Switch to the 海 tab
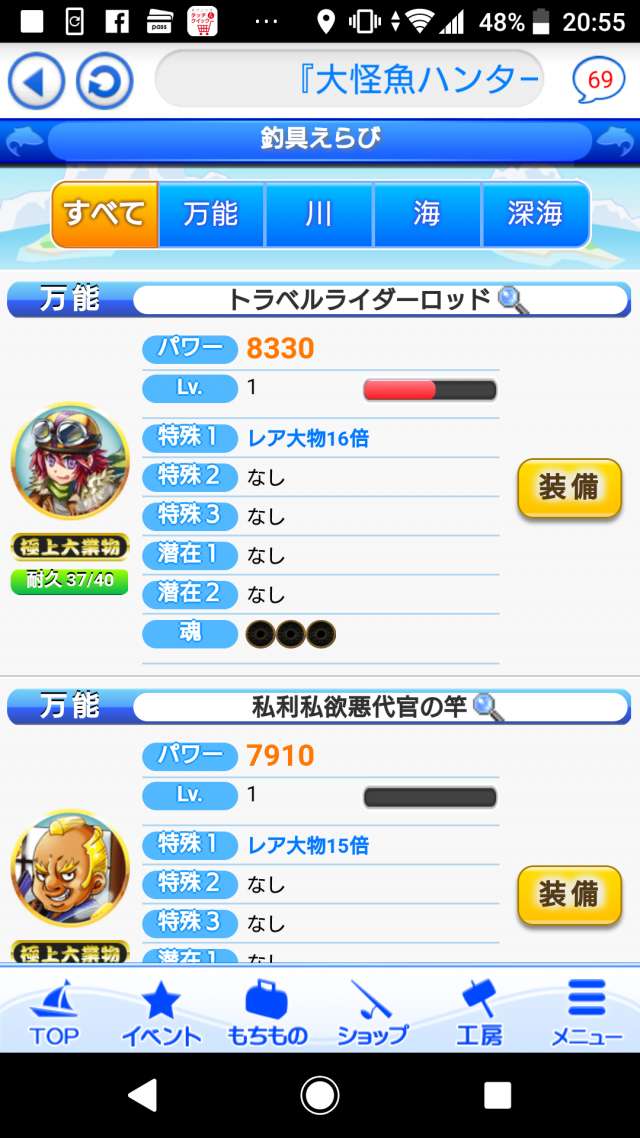 click(427, 214)
